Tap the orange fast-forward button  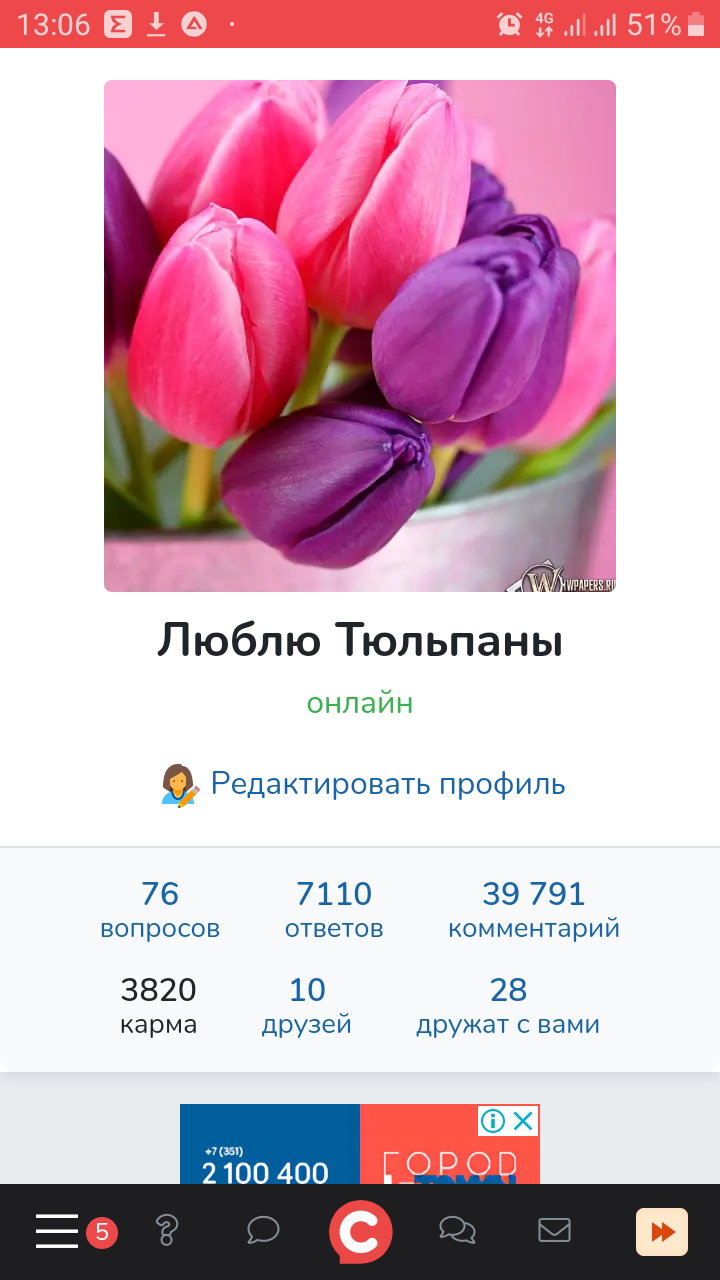click(662, 1232)
